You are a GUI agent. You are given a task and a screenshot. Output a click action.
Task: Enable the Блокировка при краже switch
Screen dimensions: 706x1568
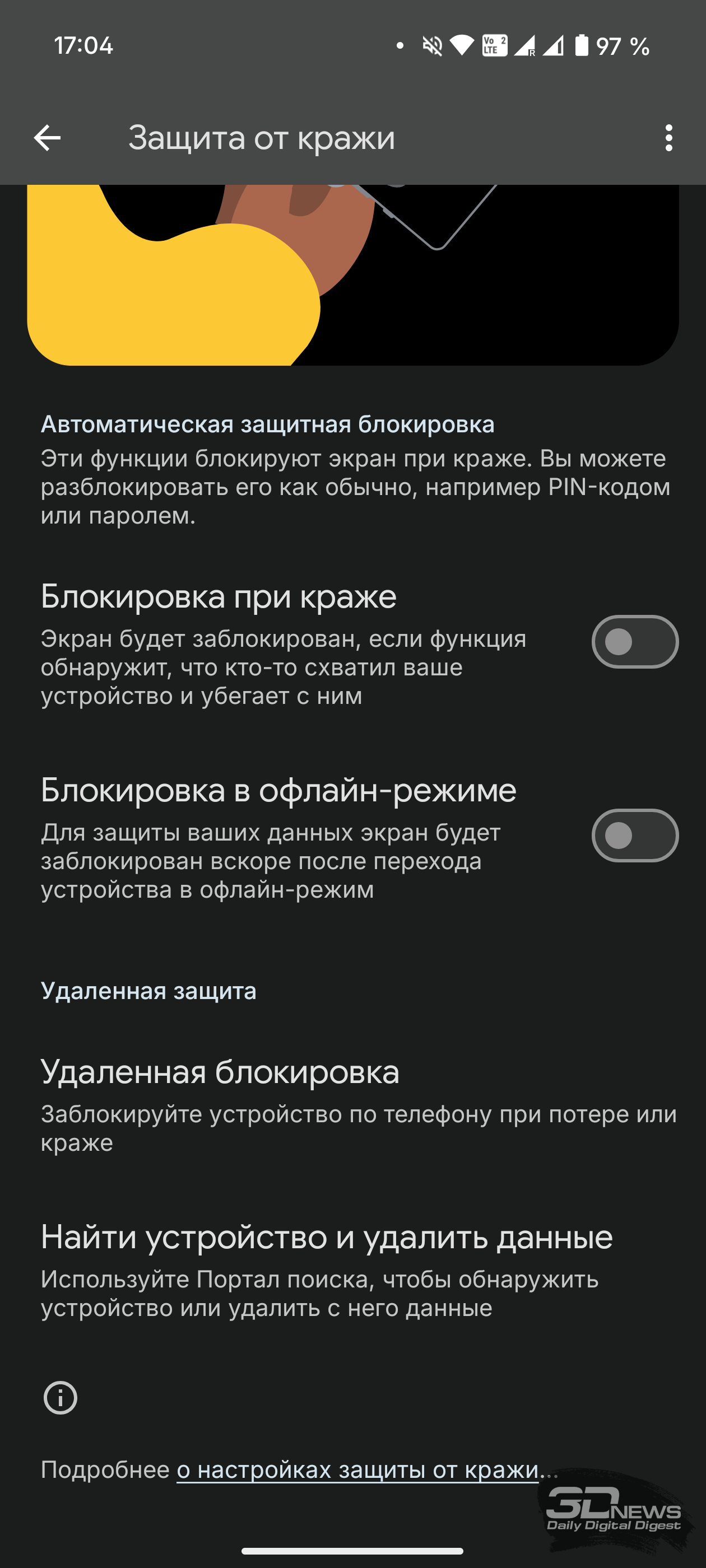(635, 642)
